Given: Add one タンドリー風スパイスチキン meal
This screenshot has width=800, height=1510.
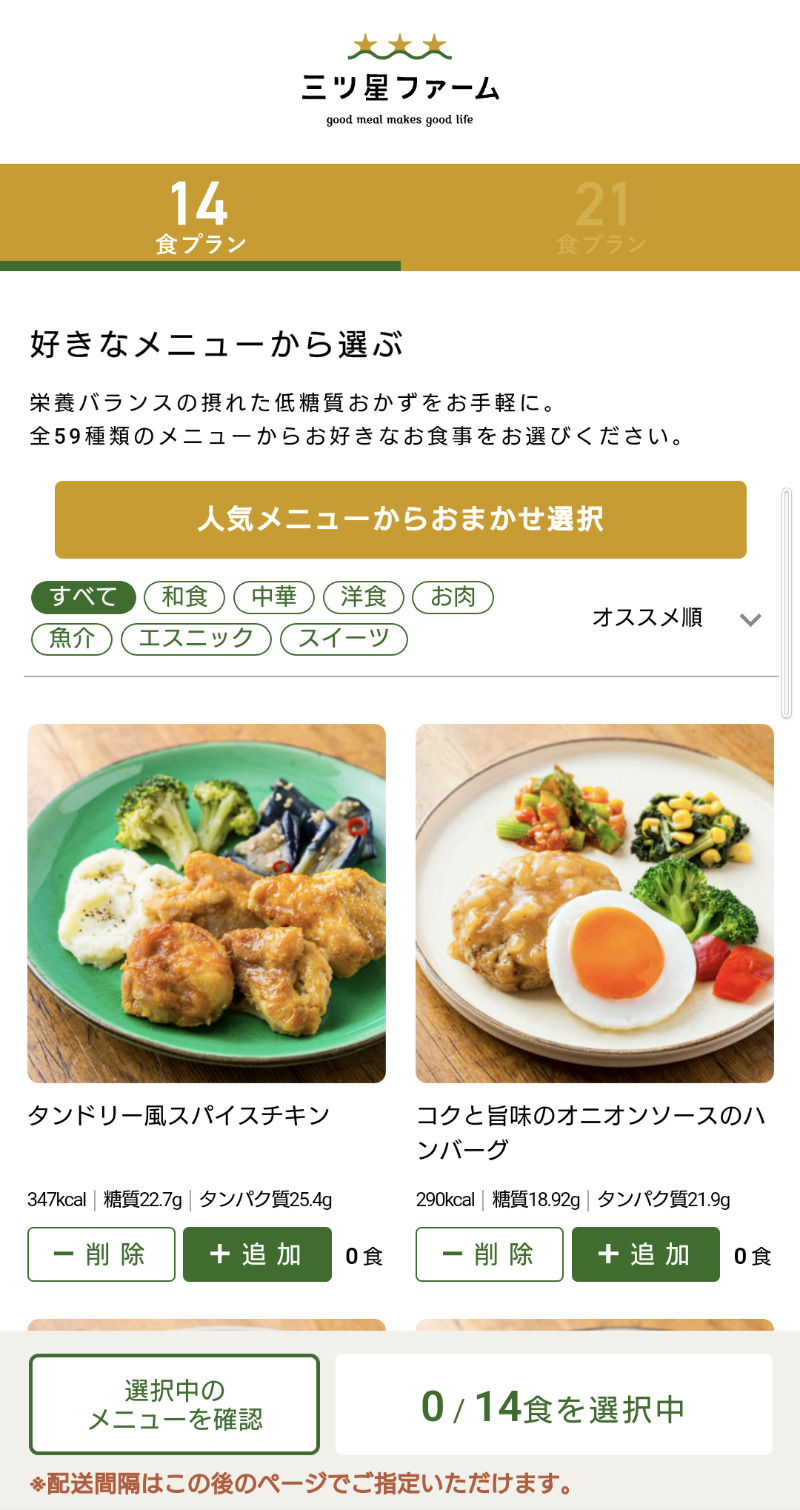Looking at the screenshot, I should click(257, 1254).
